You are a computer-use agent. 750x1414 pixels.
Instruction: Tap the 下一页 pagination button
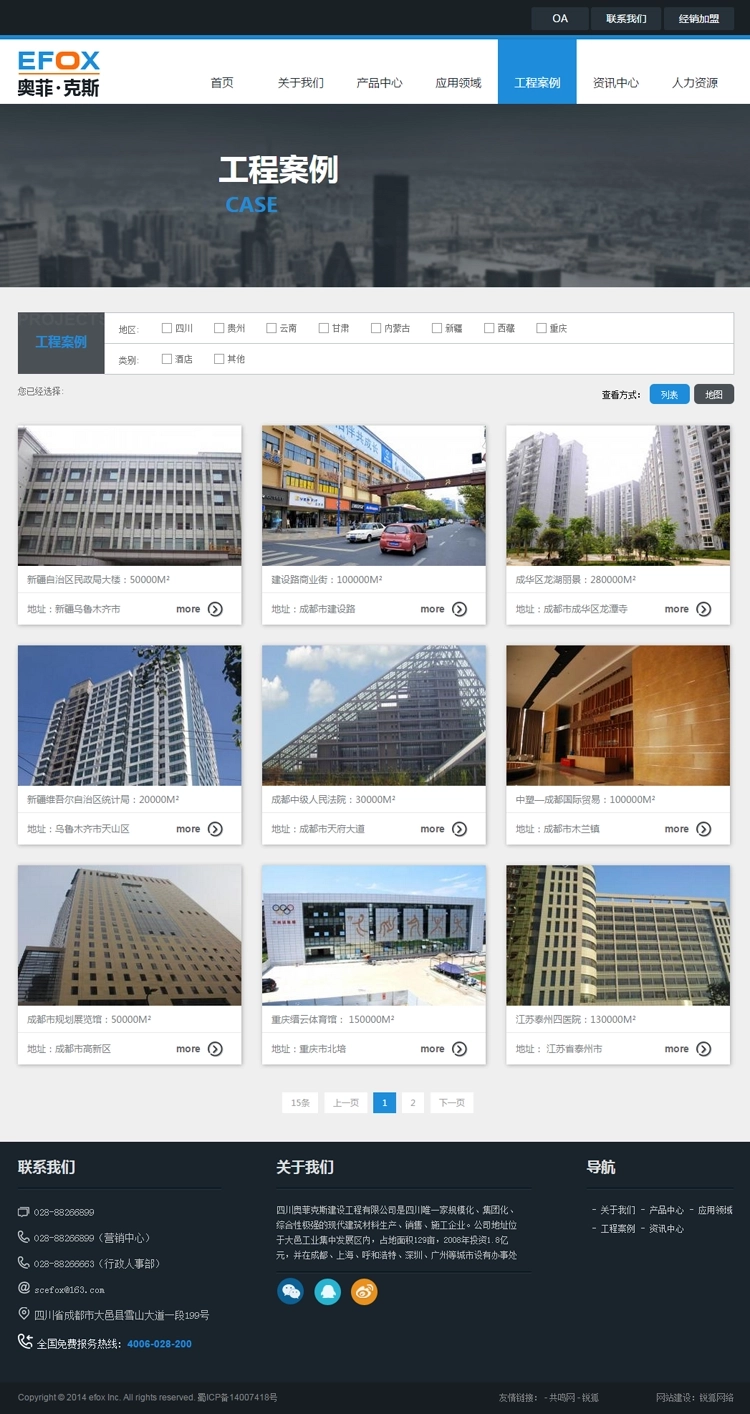[452, 1103]
